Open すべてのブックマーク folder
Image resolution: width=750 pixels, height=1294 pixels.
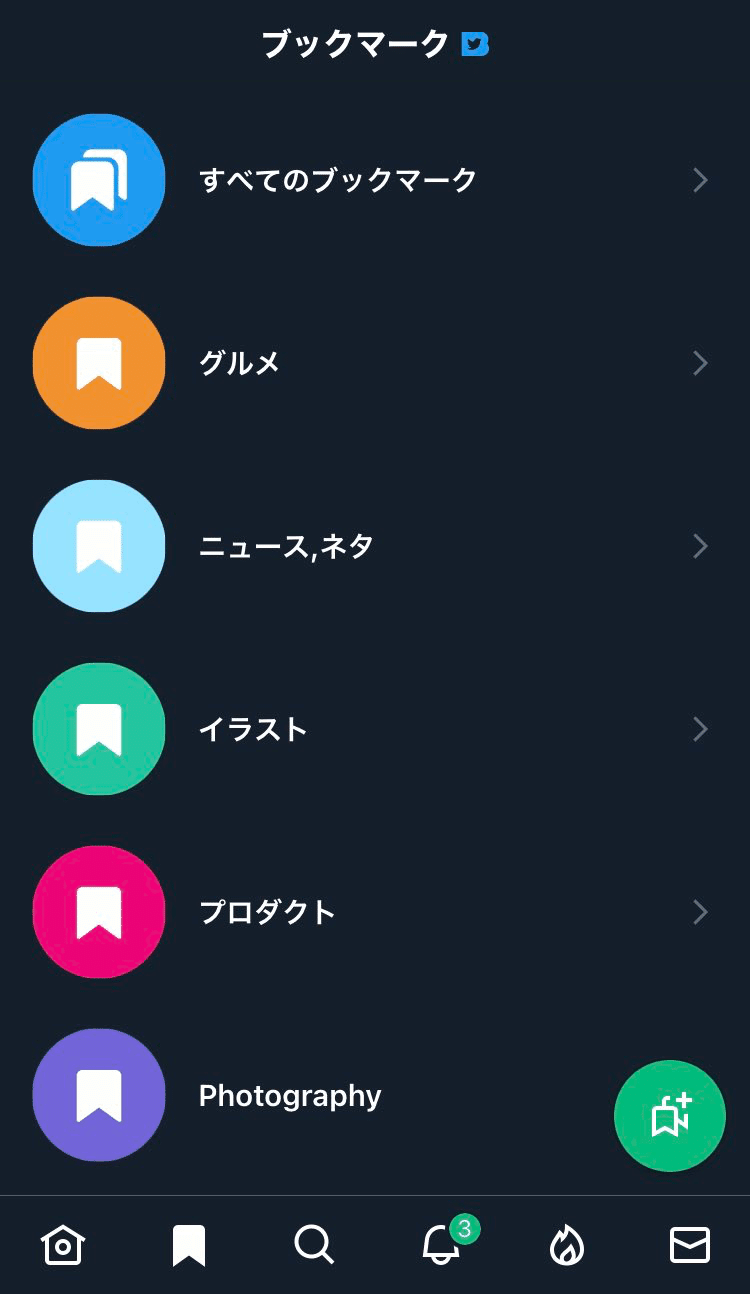coord(375,180)
